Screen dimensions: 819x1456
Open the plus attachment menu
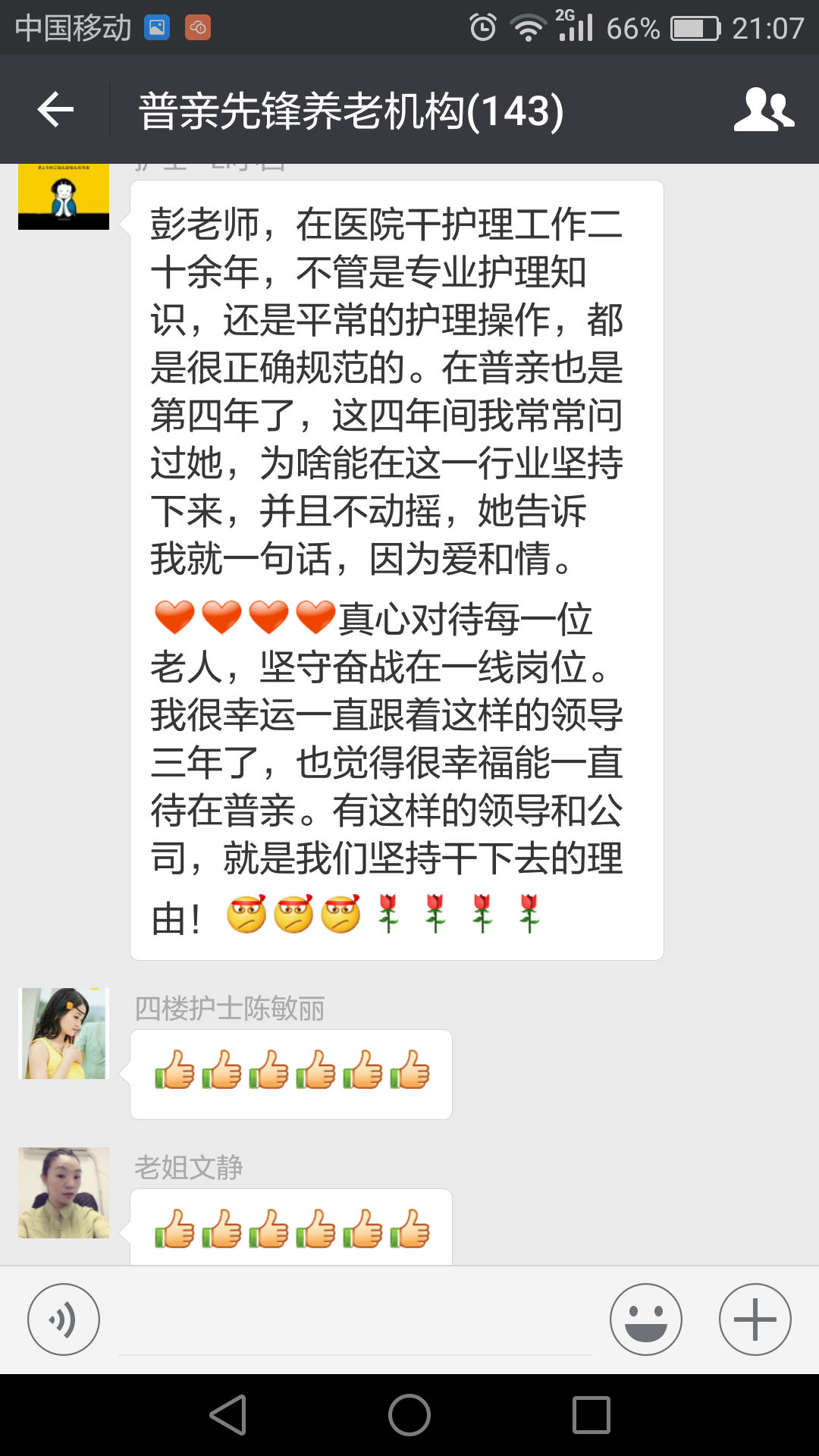755,1319
